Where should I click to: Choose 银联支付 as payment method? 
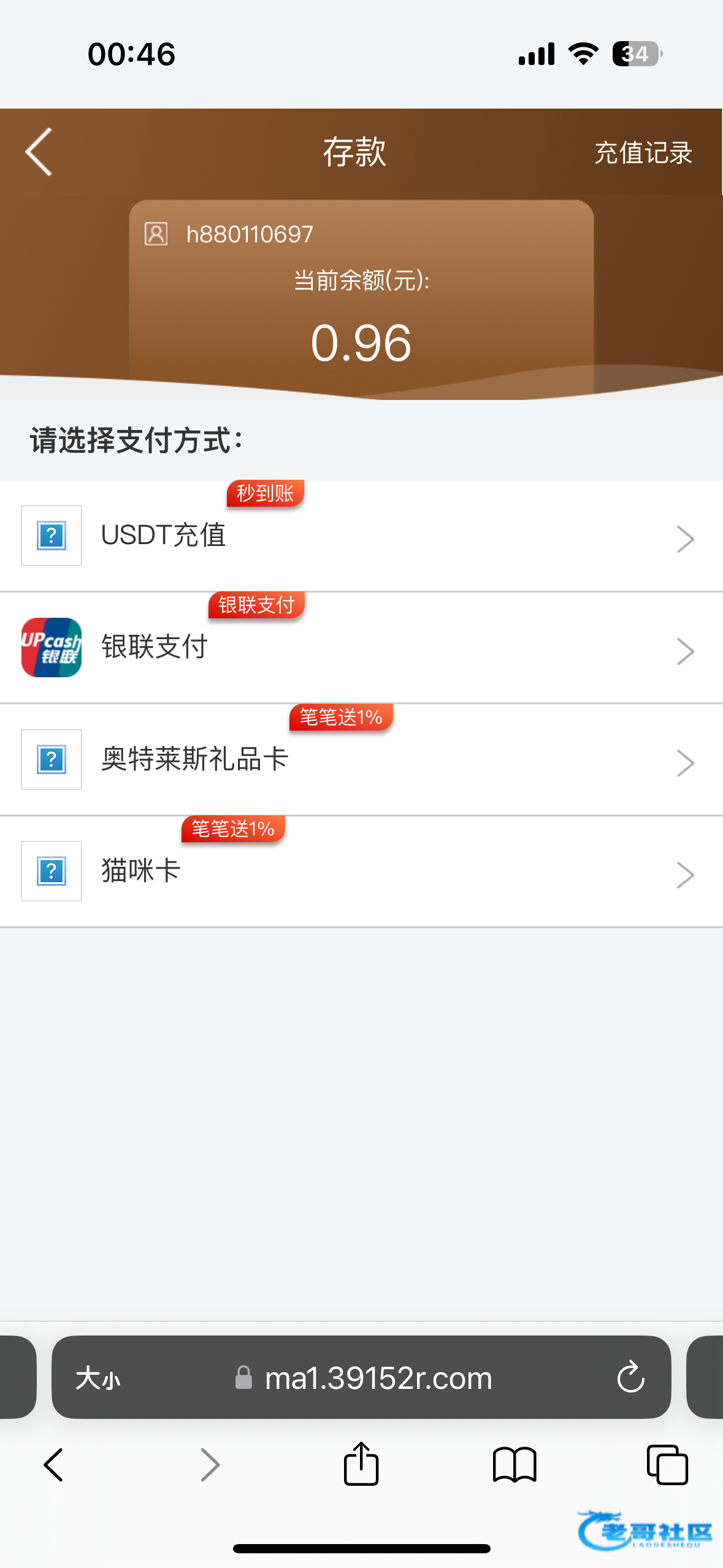coord(361,648)
